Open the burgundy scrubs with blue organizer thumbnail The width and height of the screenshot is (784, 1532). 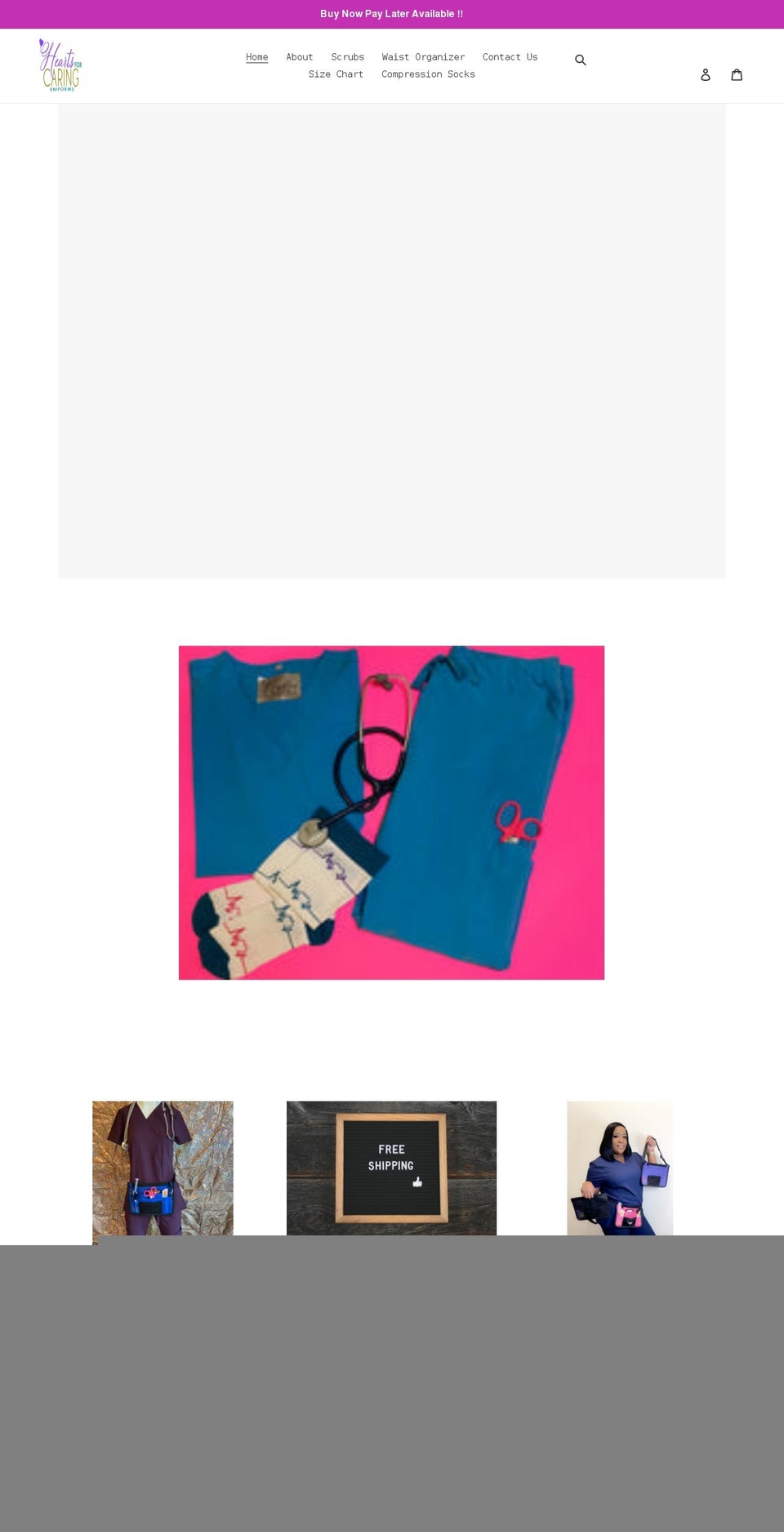click(162, 1168)
